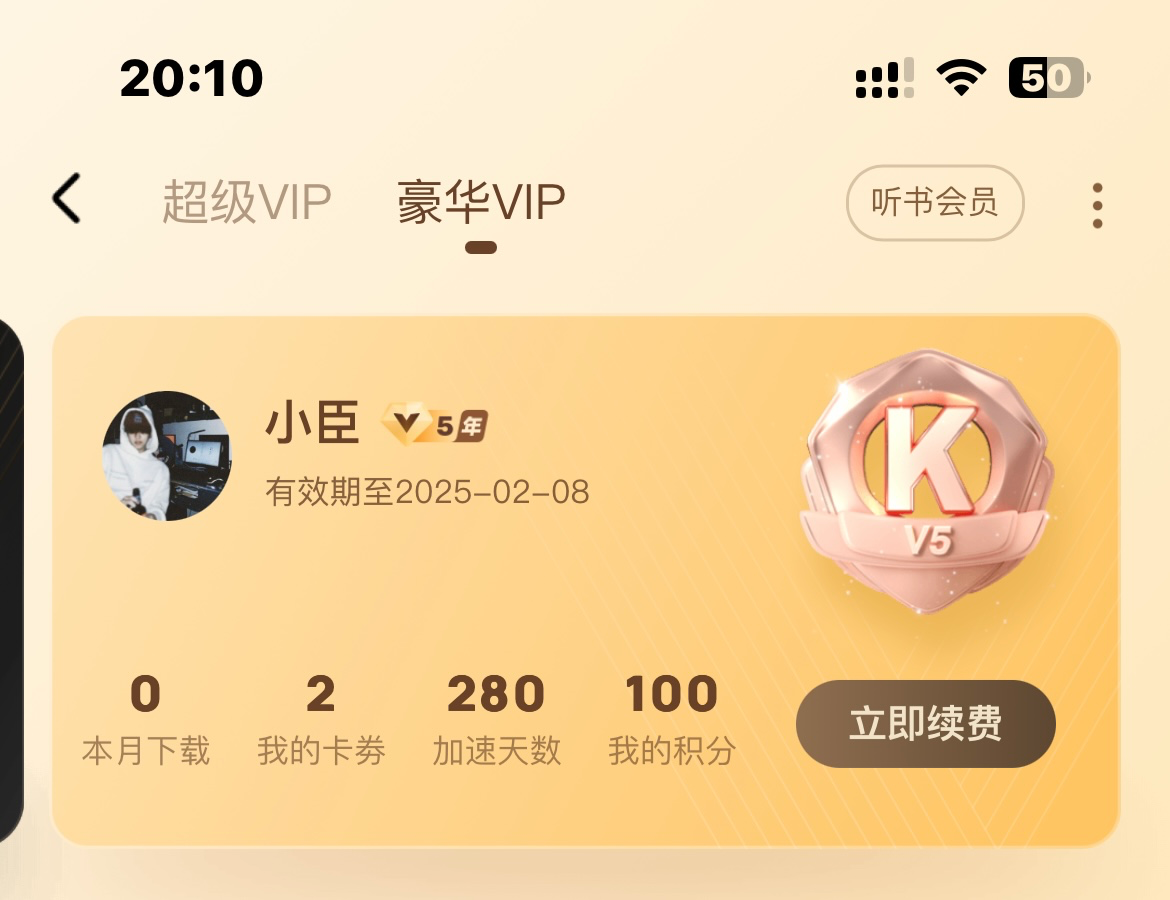The width and height of the screenshot is (1170, 900).
Task: View 本月下载 count details
Action: 146,720
